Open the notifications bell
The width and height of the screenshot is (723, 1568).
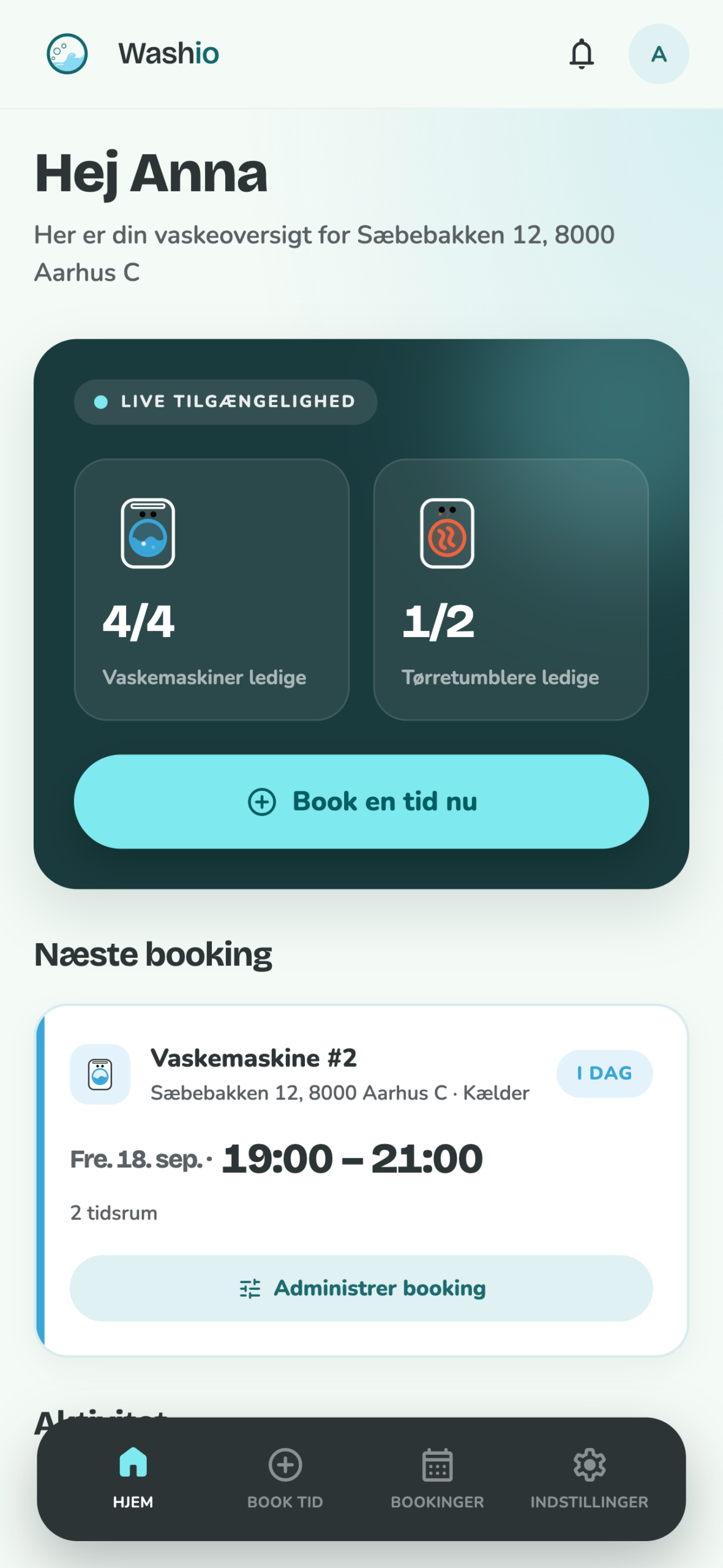(x=581, y=54)
